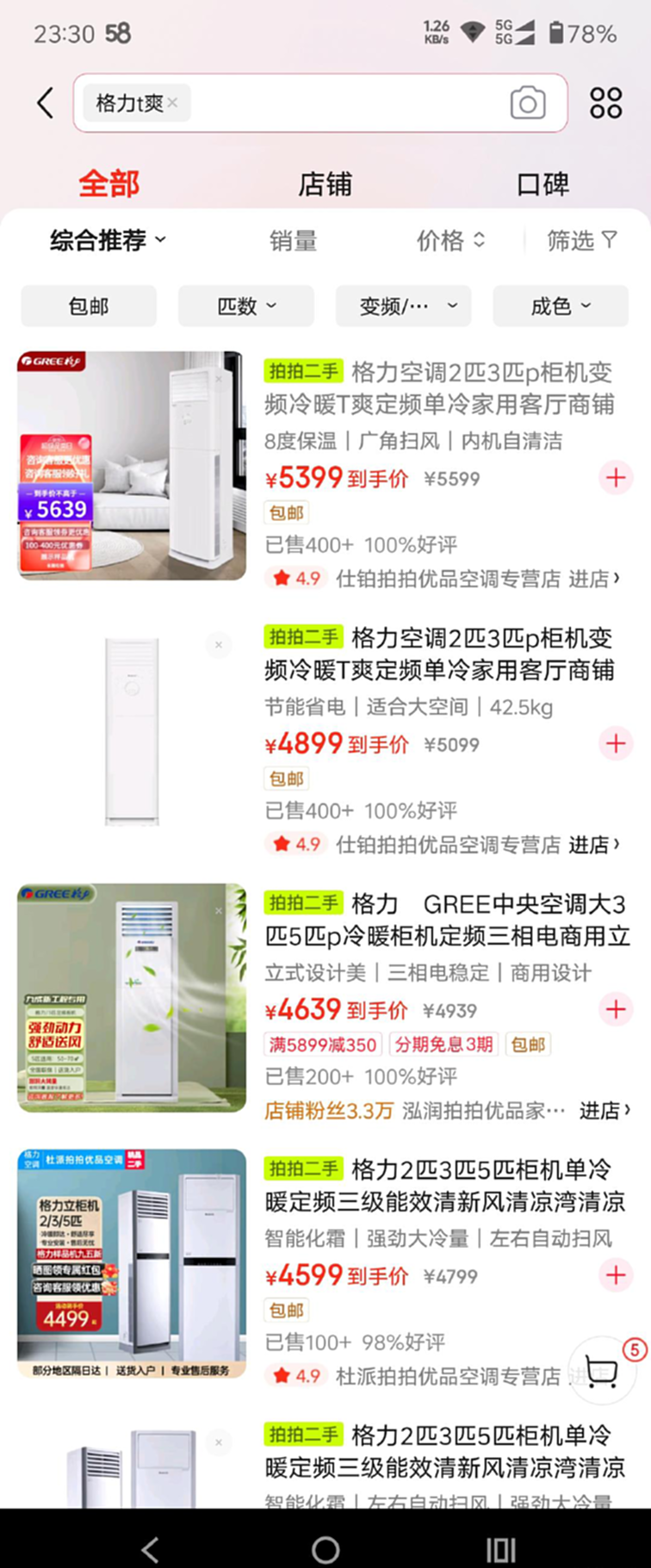Add the ¥5399 Gree cabinet unit to cart
Screen dimensions: 651x1568
point(616,477)
